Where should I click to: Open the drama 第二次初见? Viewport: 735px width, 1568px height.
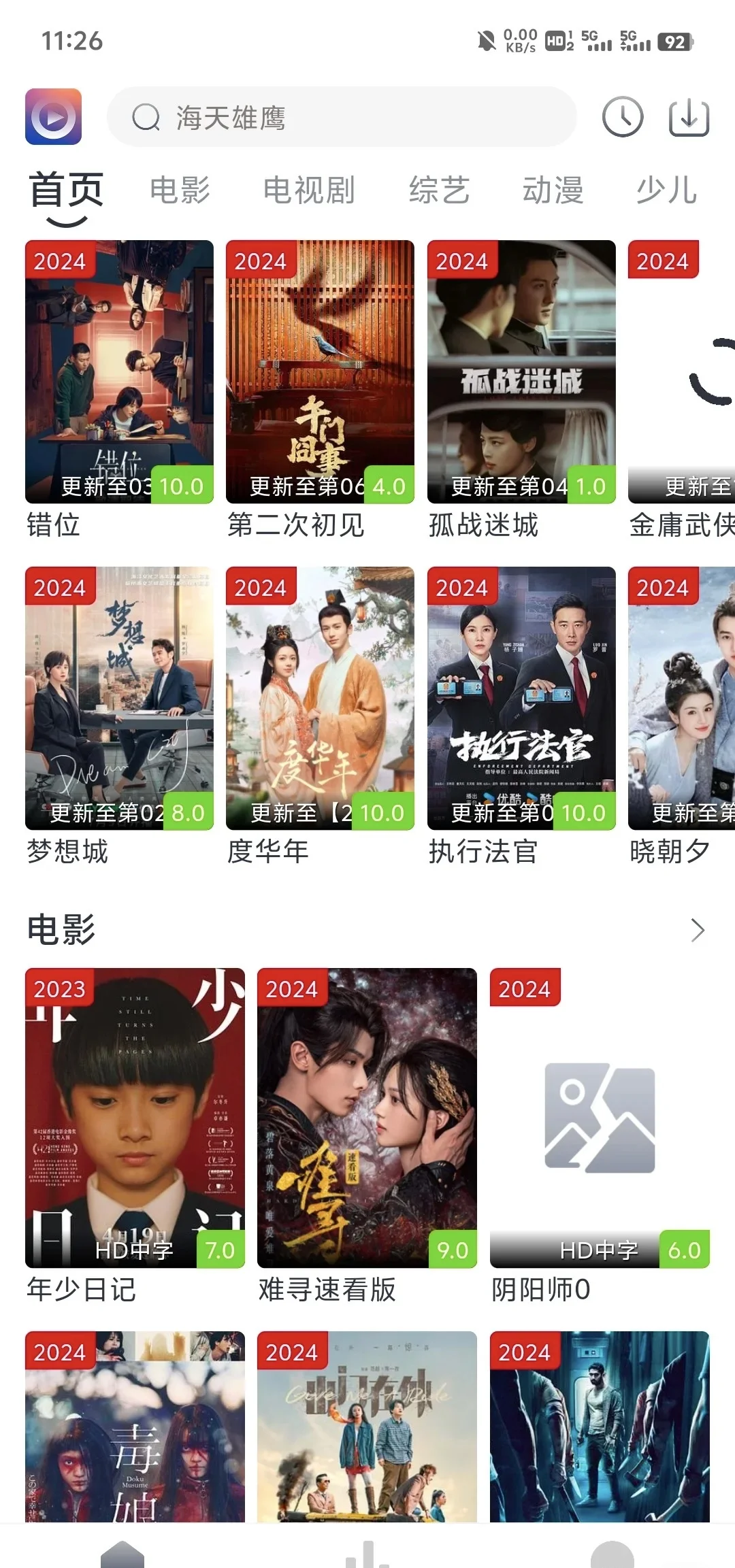click(x=320, y=371)
